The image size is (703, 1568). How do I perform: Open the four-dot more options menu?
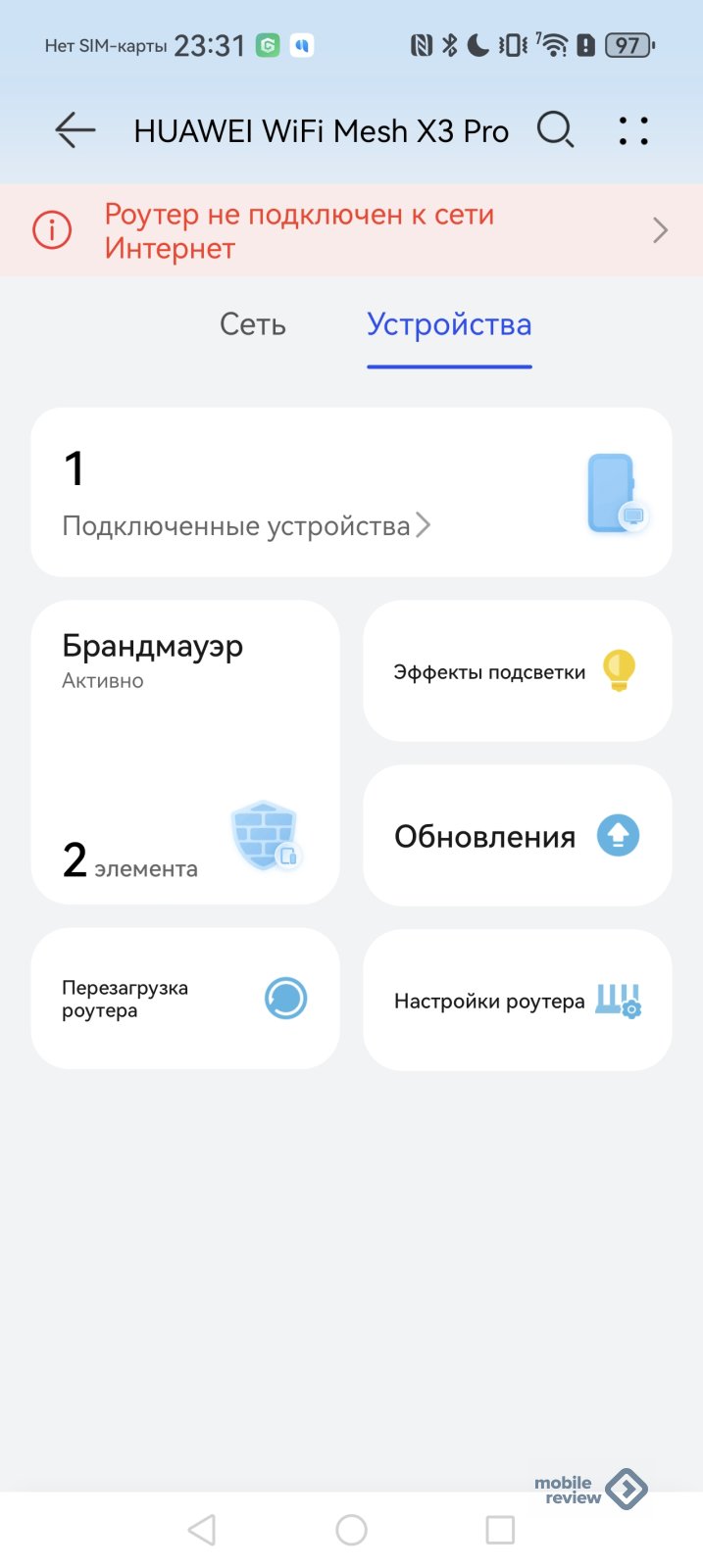633,131
